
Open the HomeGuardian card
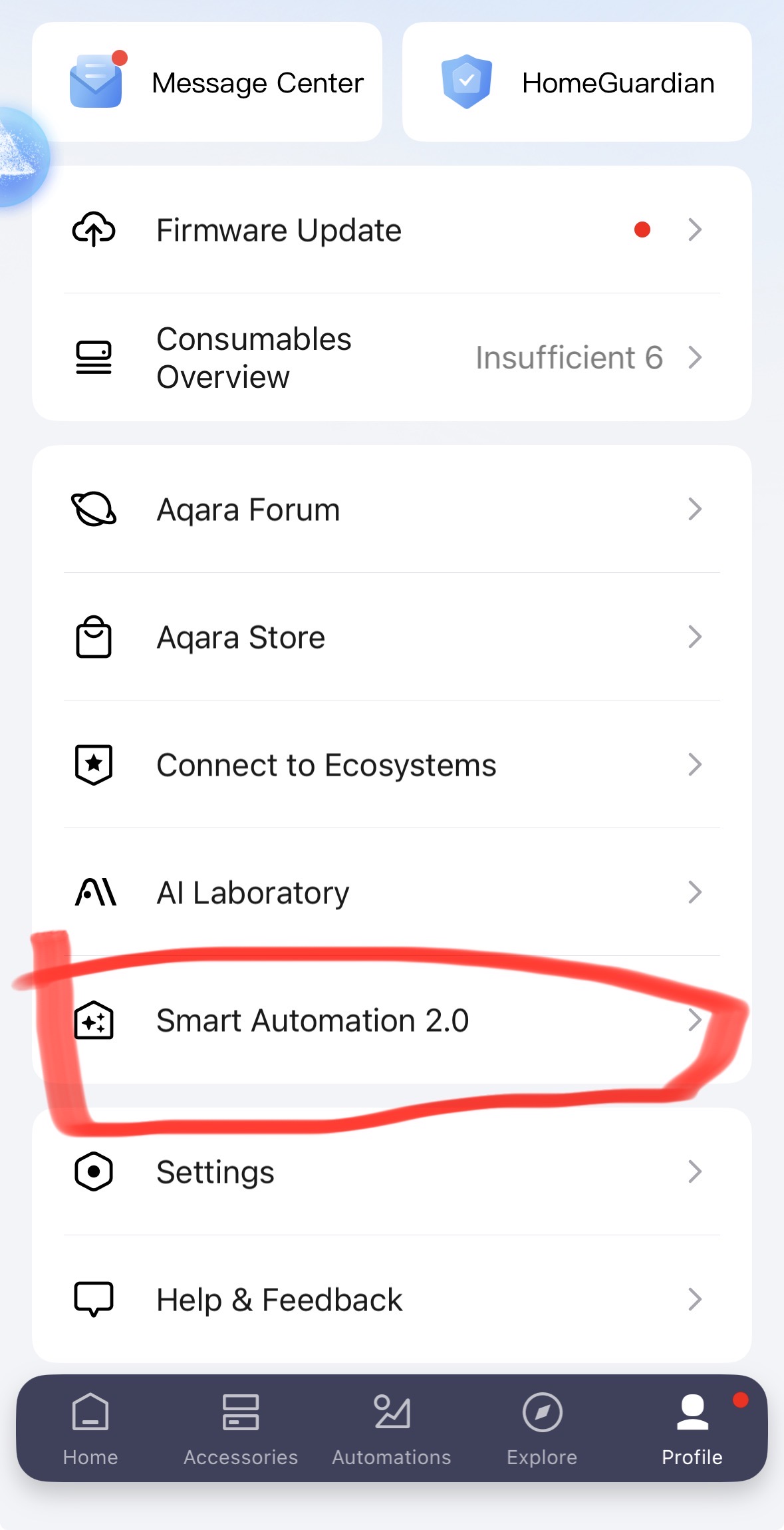pyautogui.click(x=577, y=82)
